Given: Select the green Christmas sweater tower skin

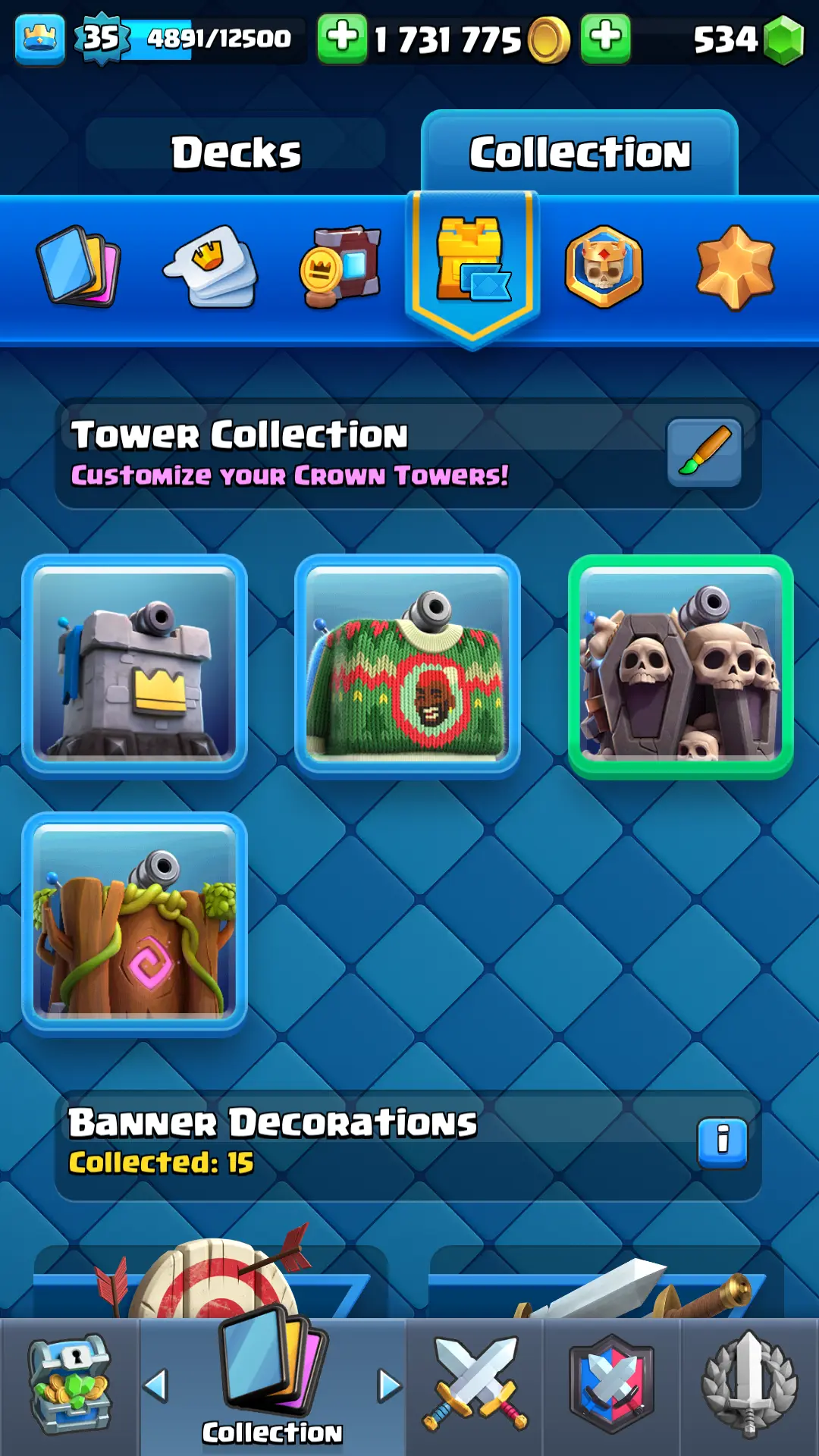Looking at the screenshot, I should point(407,666).
